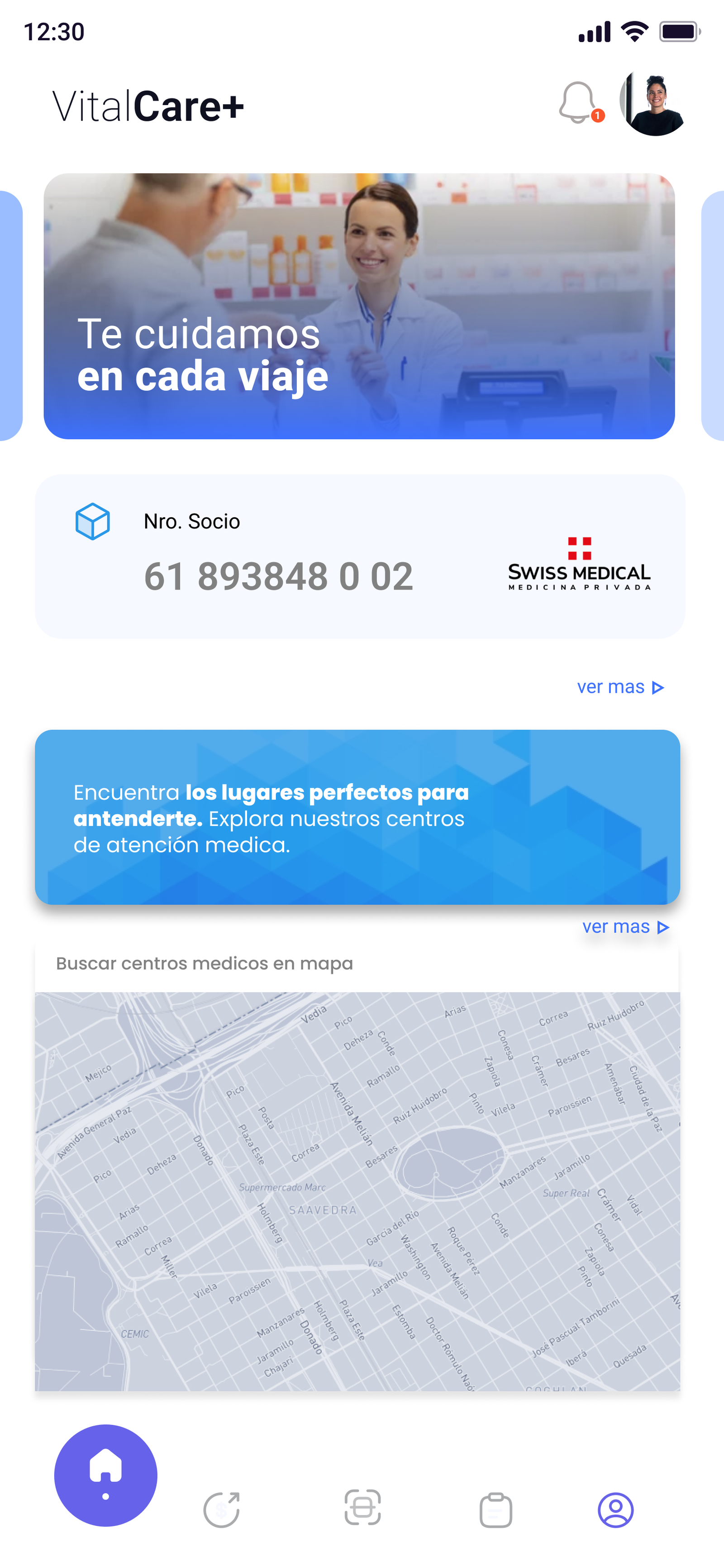Screen dimensions: 724x1568
Task: Switch to the payments dollar tab
Action: (x=221, y=1510)
